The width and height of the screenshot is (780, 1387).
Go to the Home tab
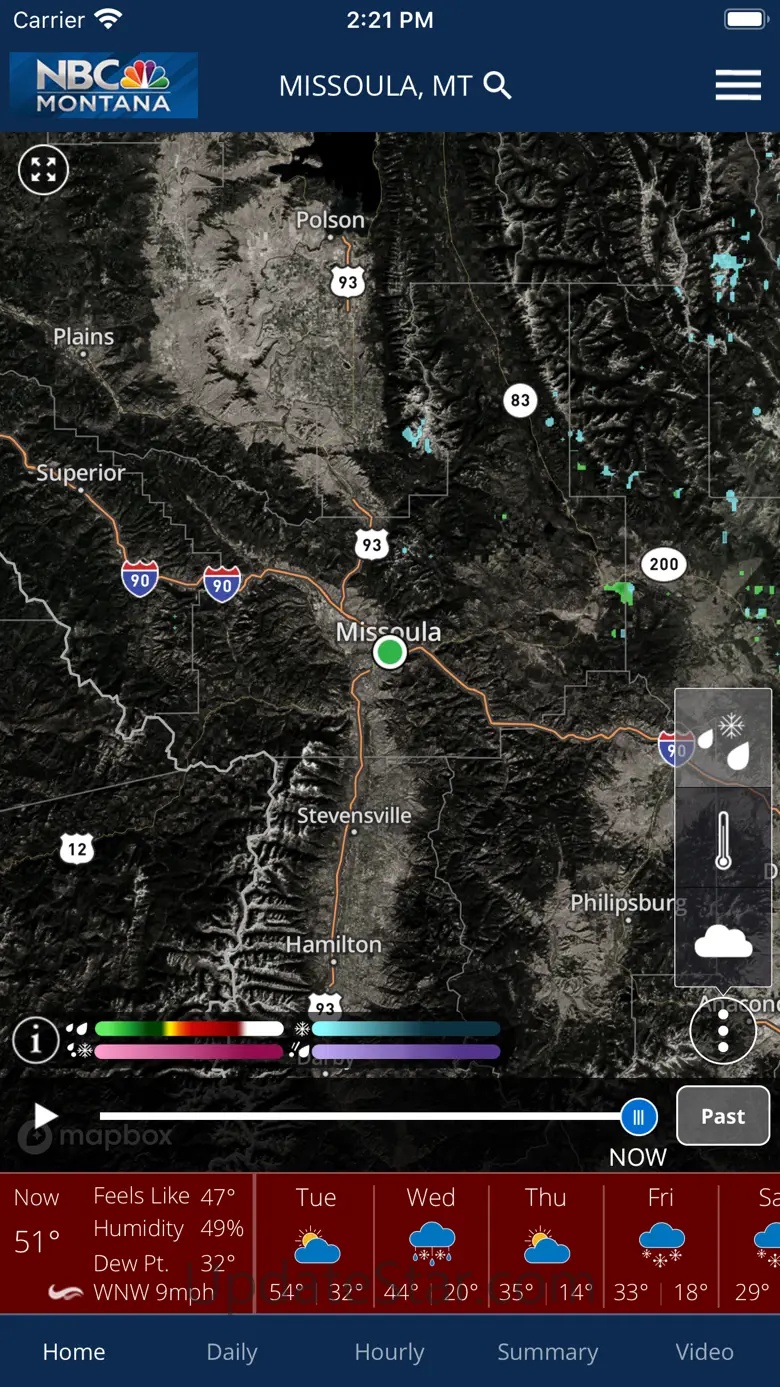(74, 1352)
